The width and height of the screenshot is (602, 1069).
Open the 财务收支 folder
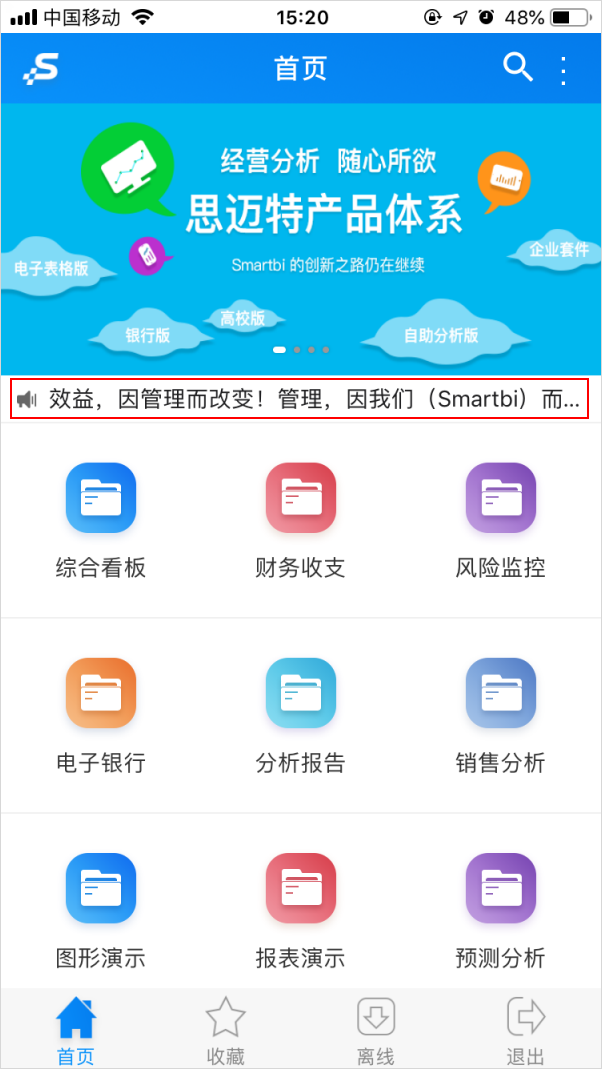[301, 520]
